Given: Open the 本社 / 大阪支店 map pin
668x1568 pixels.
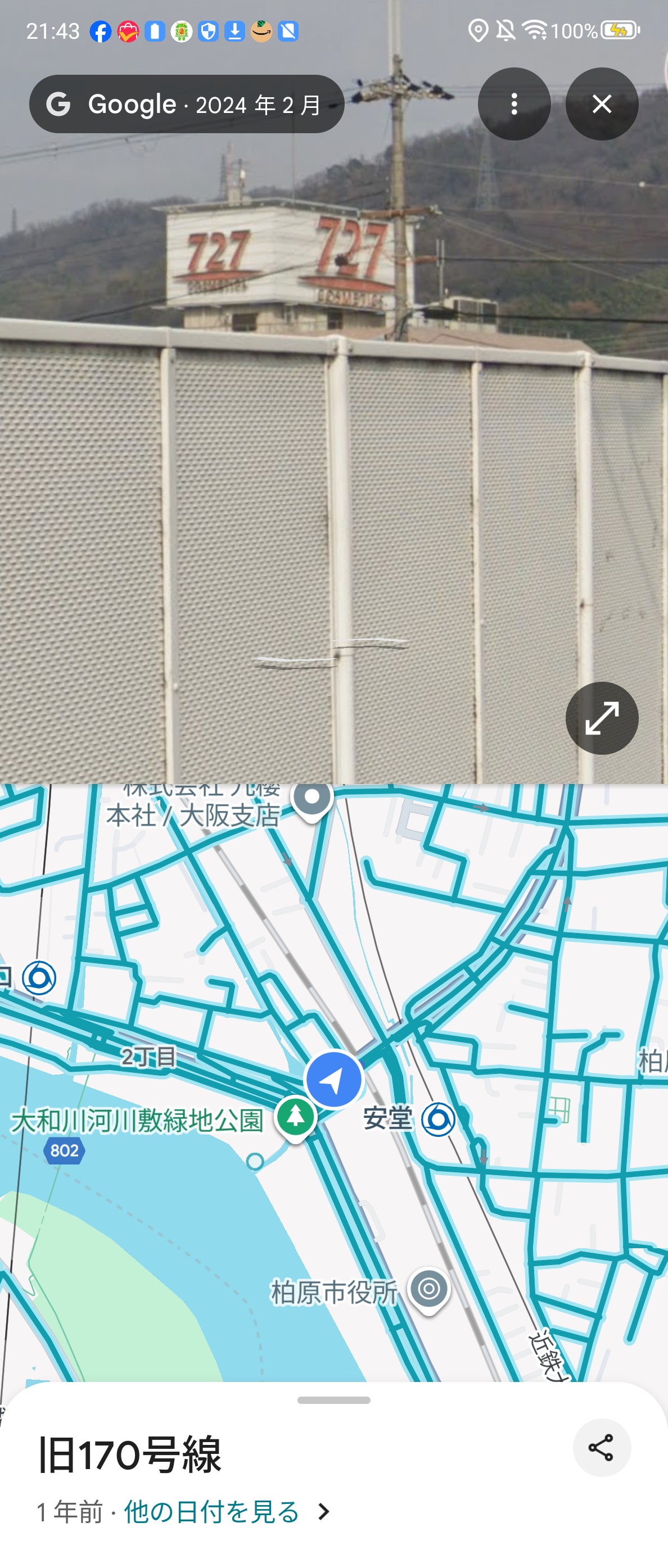Looking at the screenshot, I should coord(312,797).
